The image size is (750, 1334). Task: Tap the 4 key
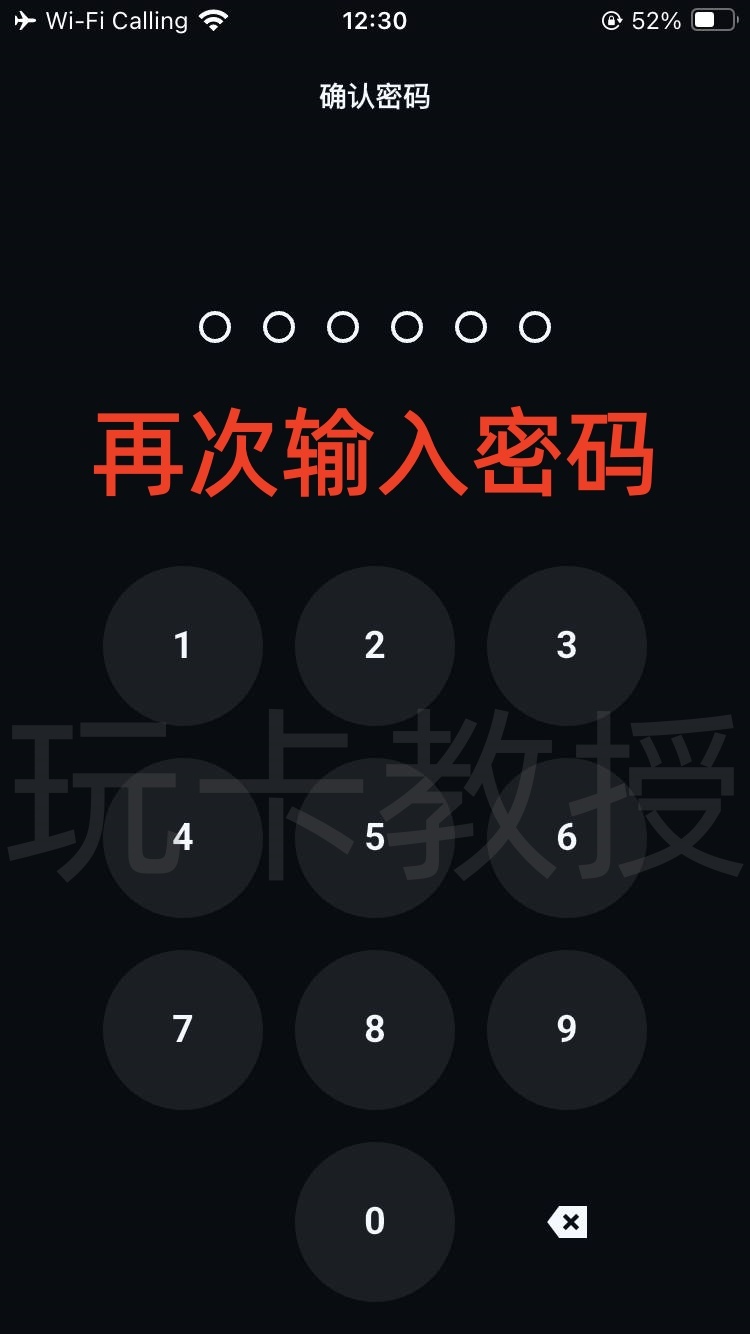183,837
